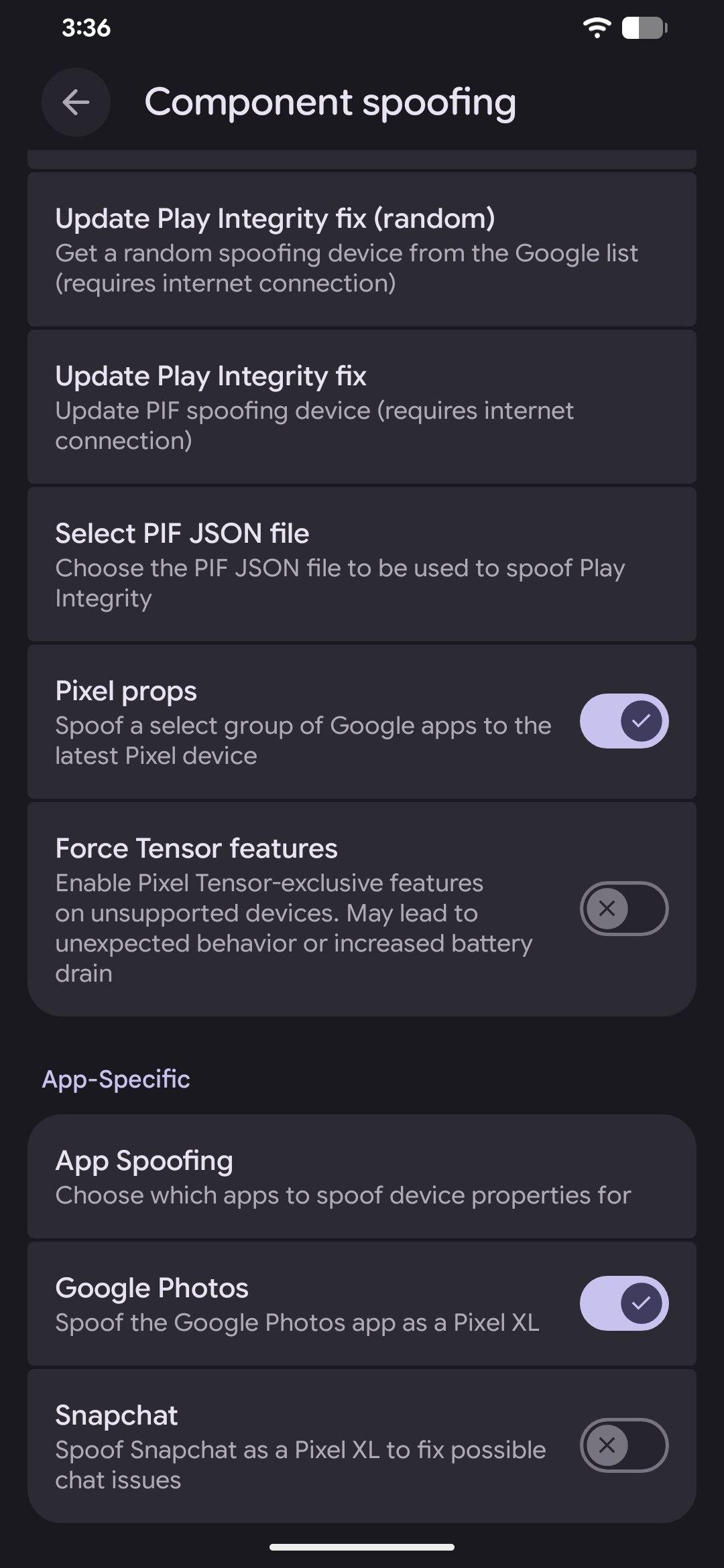Viewport: 724px width, 1568px height.
Task: Enable Force Tensor features switch
Action: 623,909
